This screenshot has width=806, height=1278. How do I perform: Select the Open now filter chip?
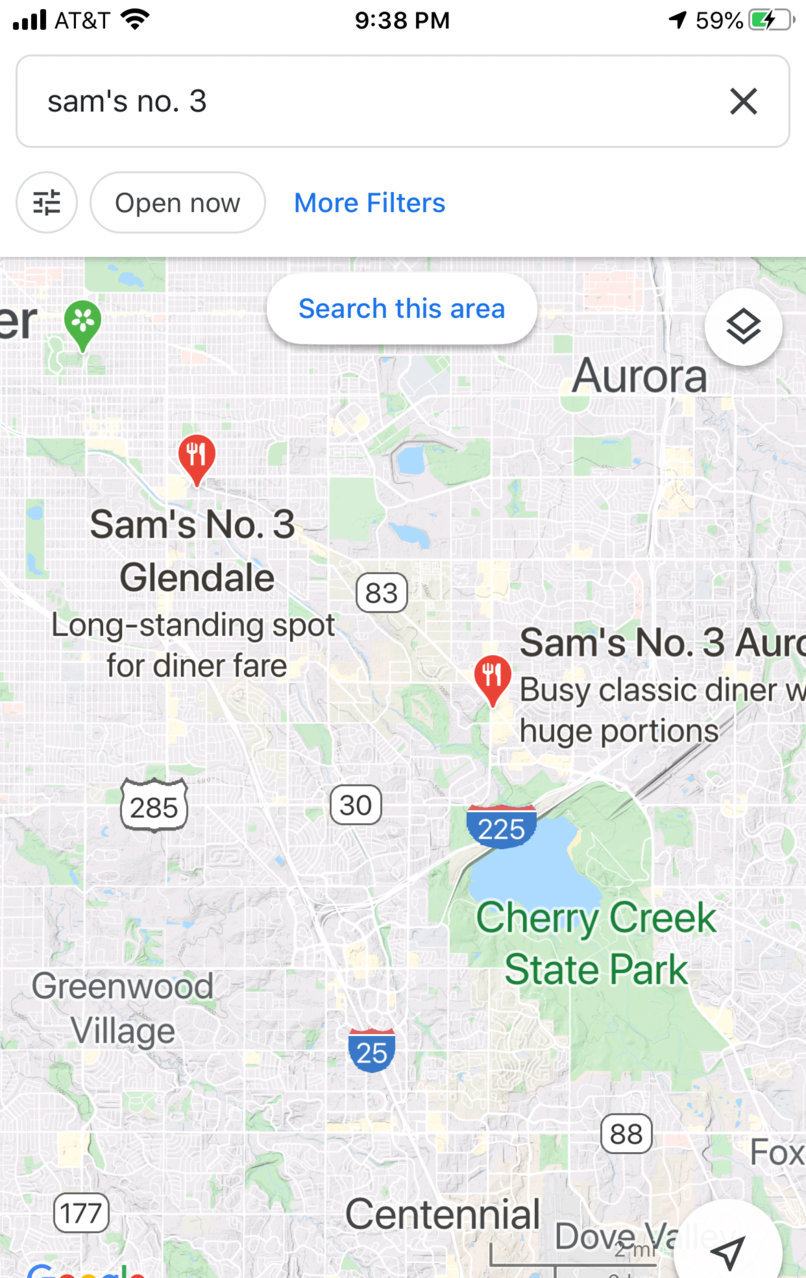click(x=177, y=203)
